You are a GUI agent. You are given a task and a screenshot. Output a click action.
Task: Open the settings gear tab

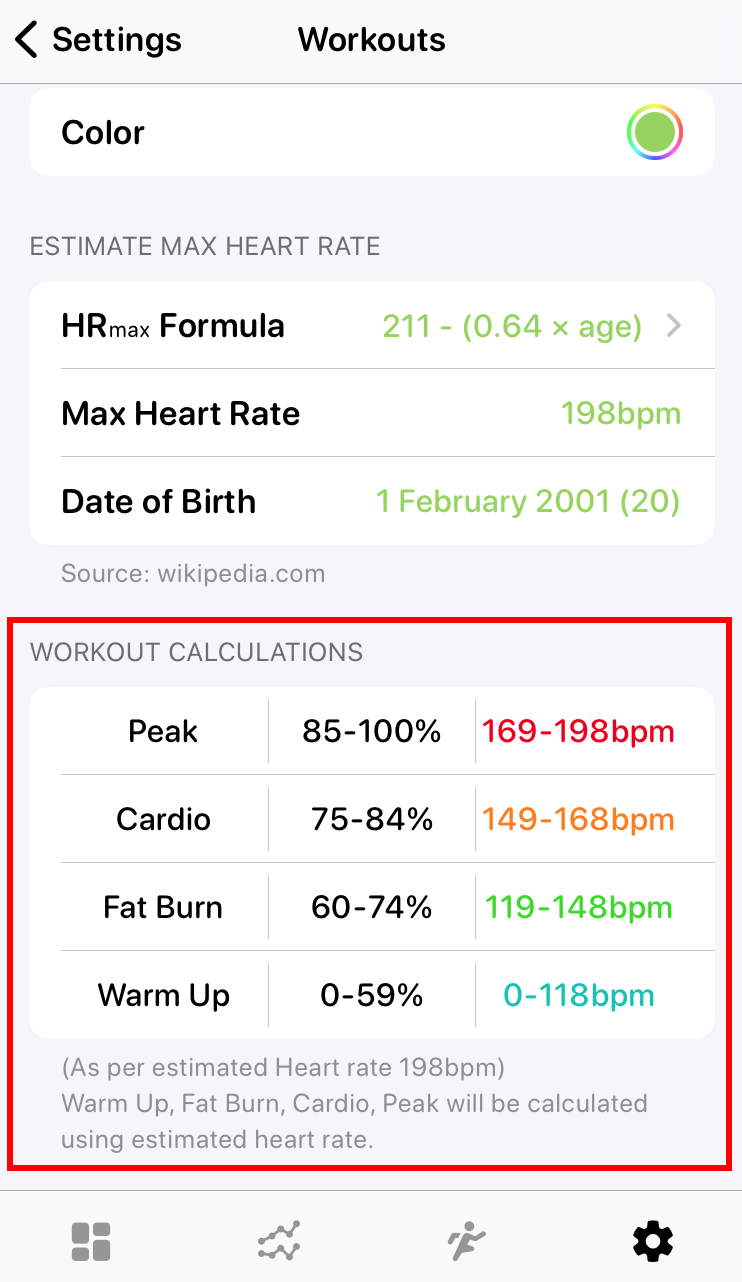653,1242
